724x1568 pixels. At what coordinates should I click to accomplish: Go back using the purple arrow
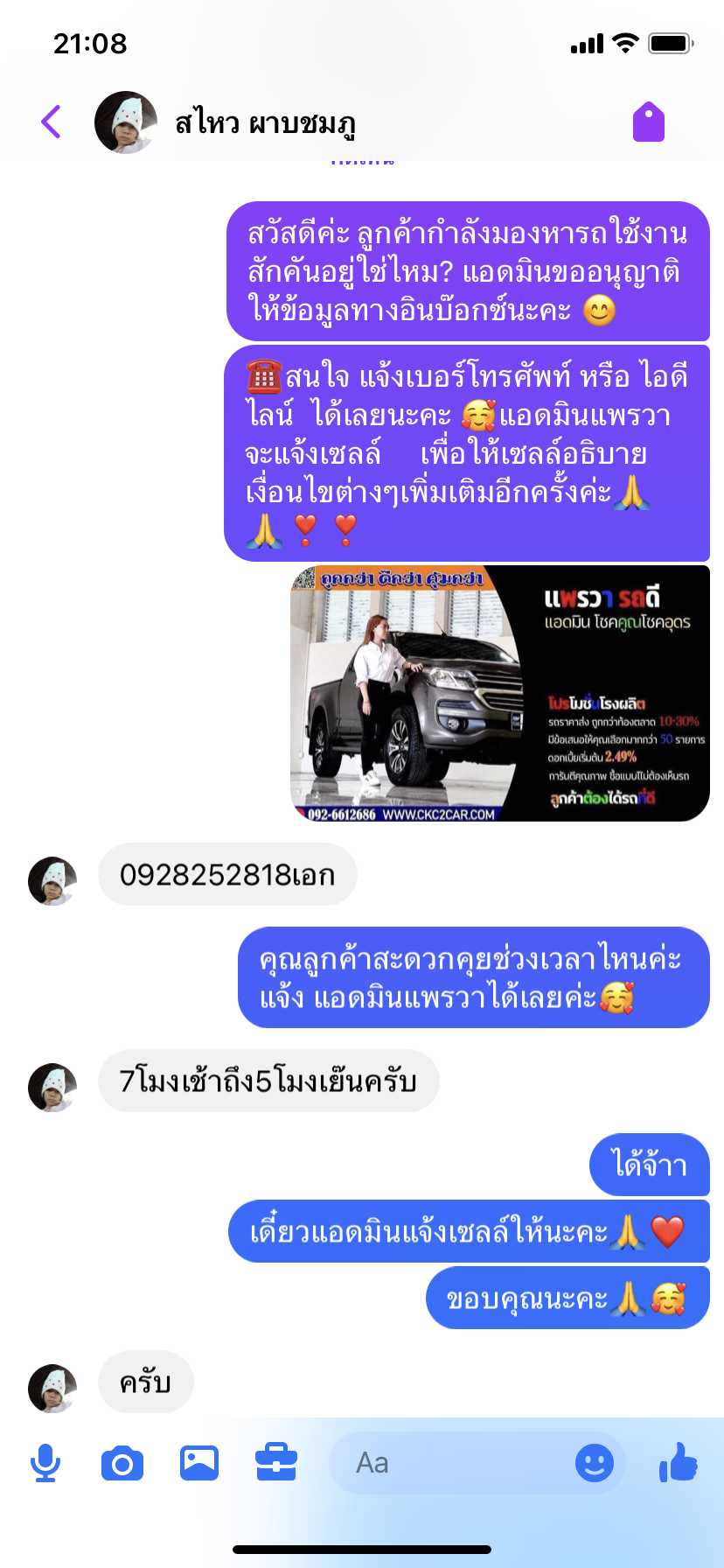coord(52,122)
